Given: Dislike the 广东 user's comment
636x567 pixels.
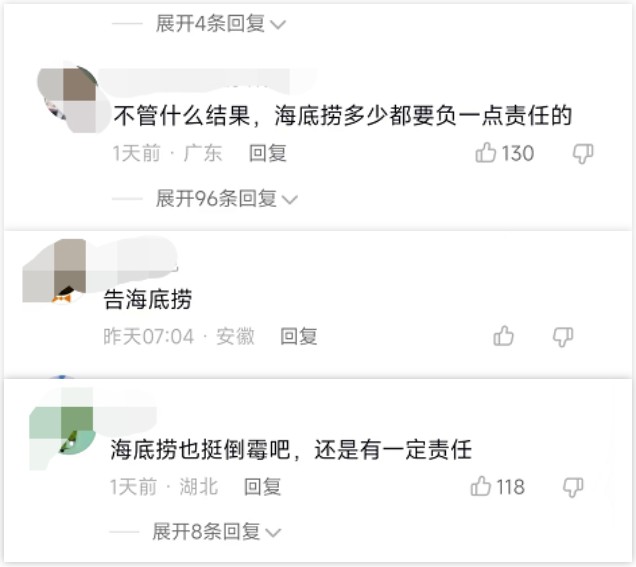Looking at the screenshot, I should click(583, 153).
